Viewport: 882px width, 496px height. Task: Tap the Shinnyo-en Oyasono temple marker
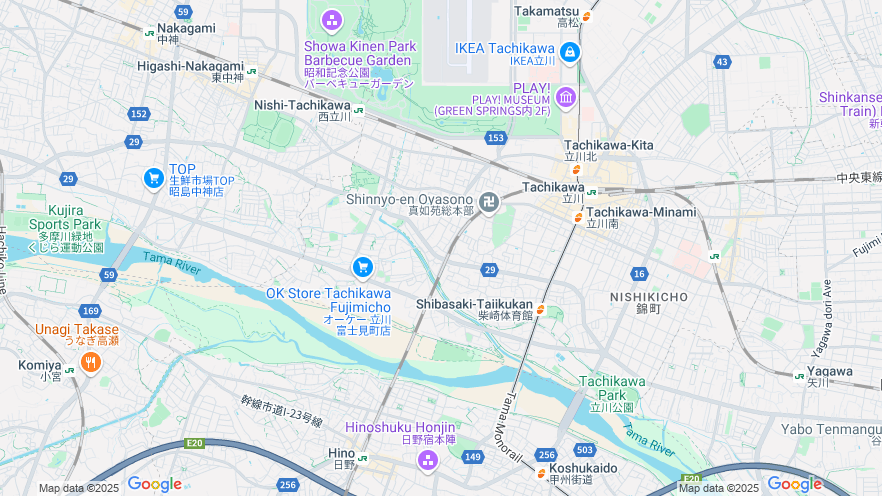tap(488, 202)
